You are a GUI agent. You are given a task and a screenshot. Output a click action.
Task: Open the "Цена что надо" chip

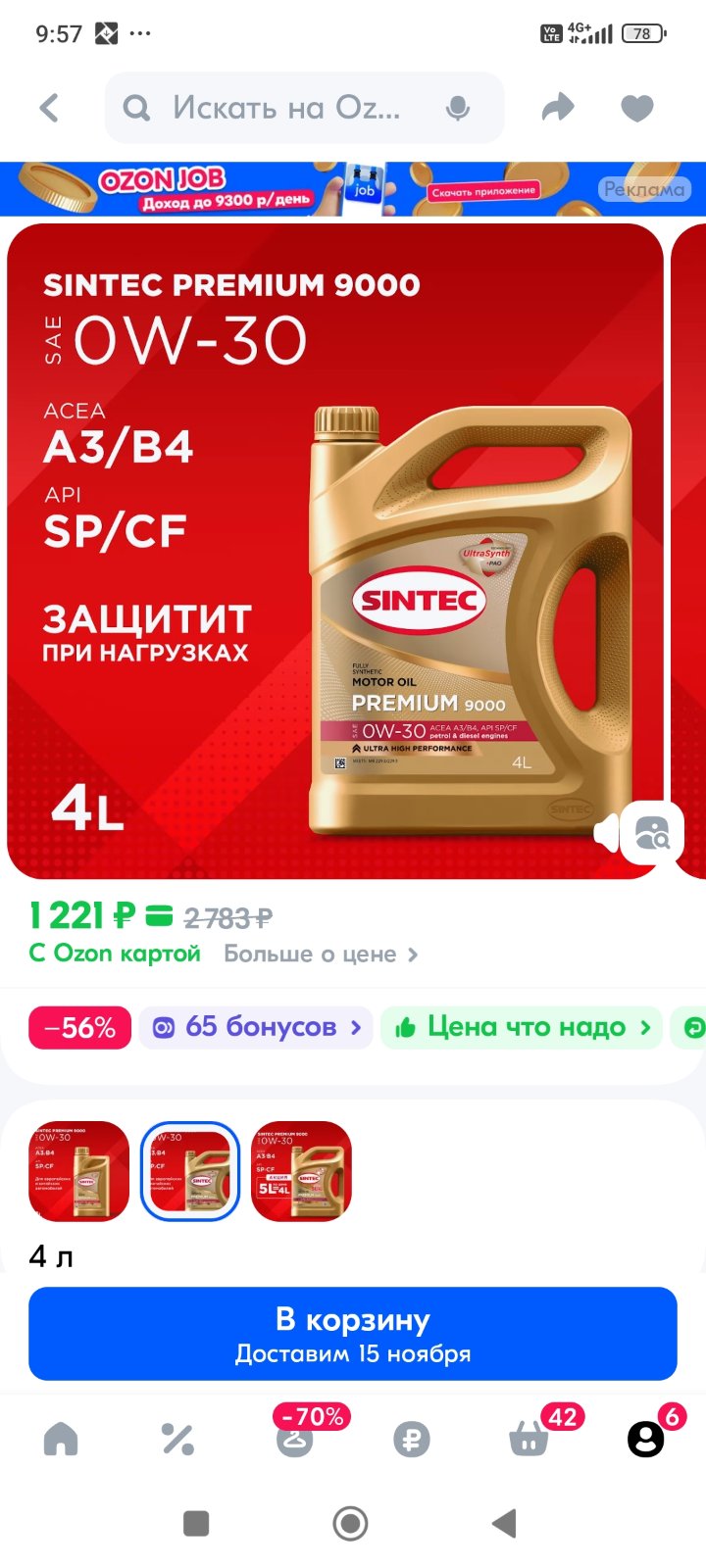523,1027
